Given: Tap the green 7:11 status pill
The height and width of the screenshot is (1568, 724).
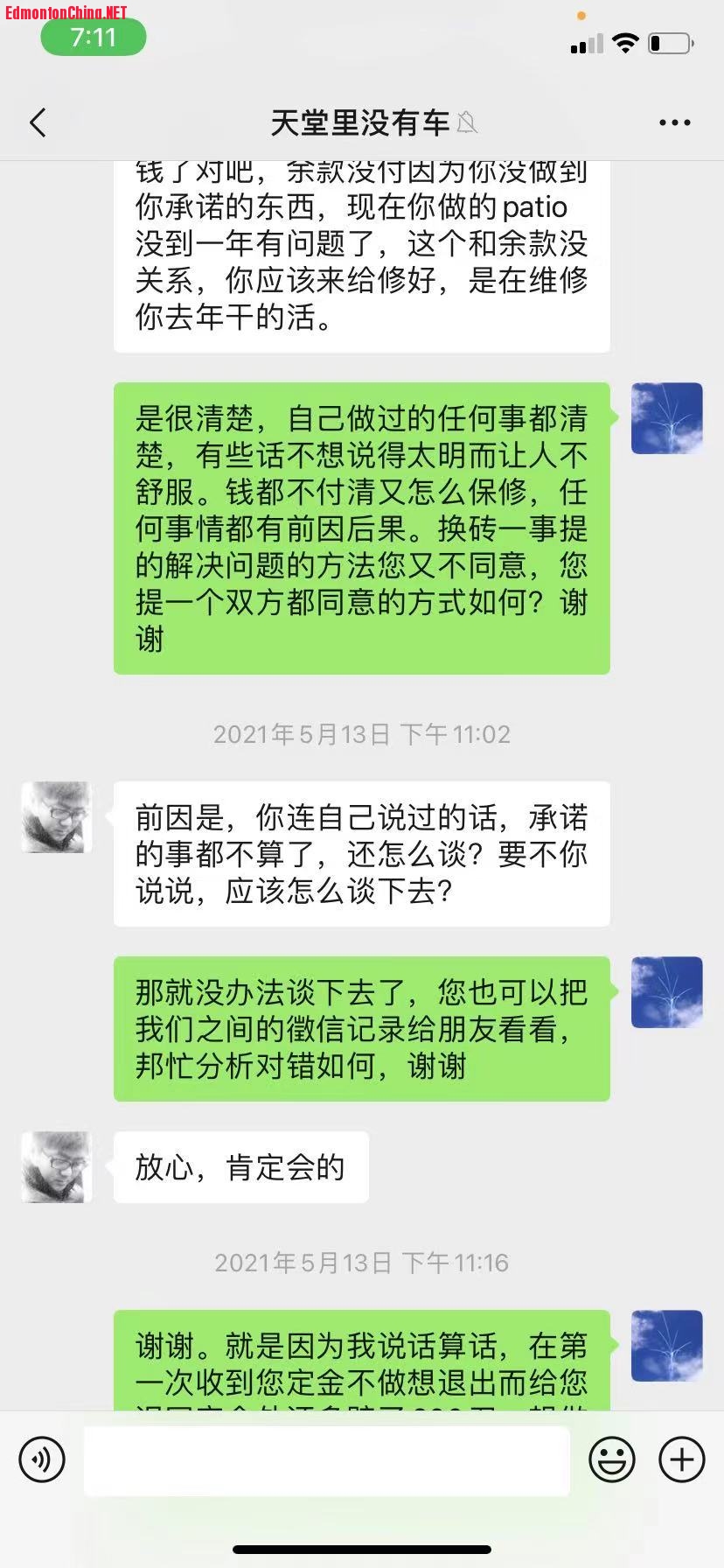Looking at the screenshot, I should tap(93, 38).
